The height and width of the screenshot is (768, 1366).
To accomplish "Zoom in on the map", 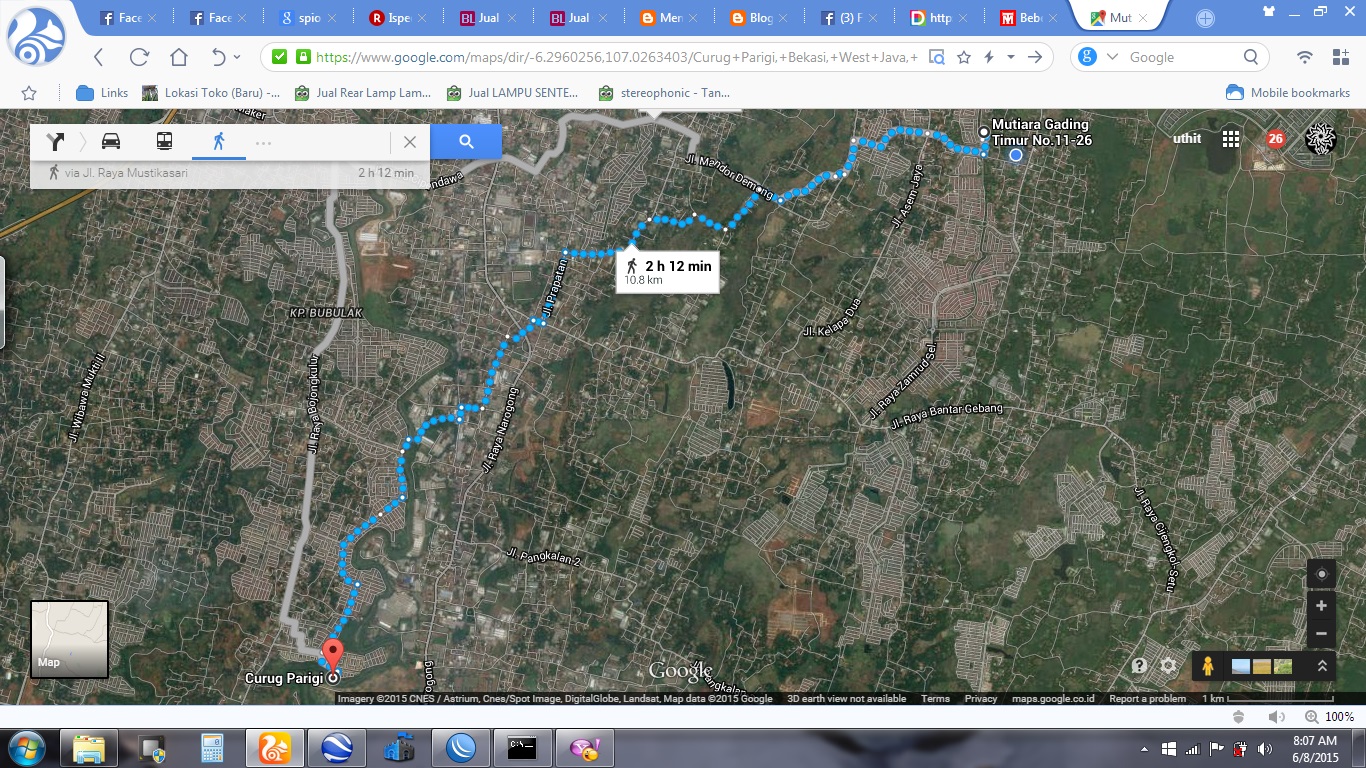I will (1321, 606).
